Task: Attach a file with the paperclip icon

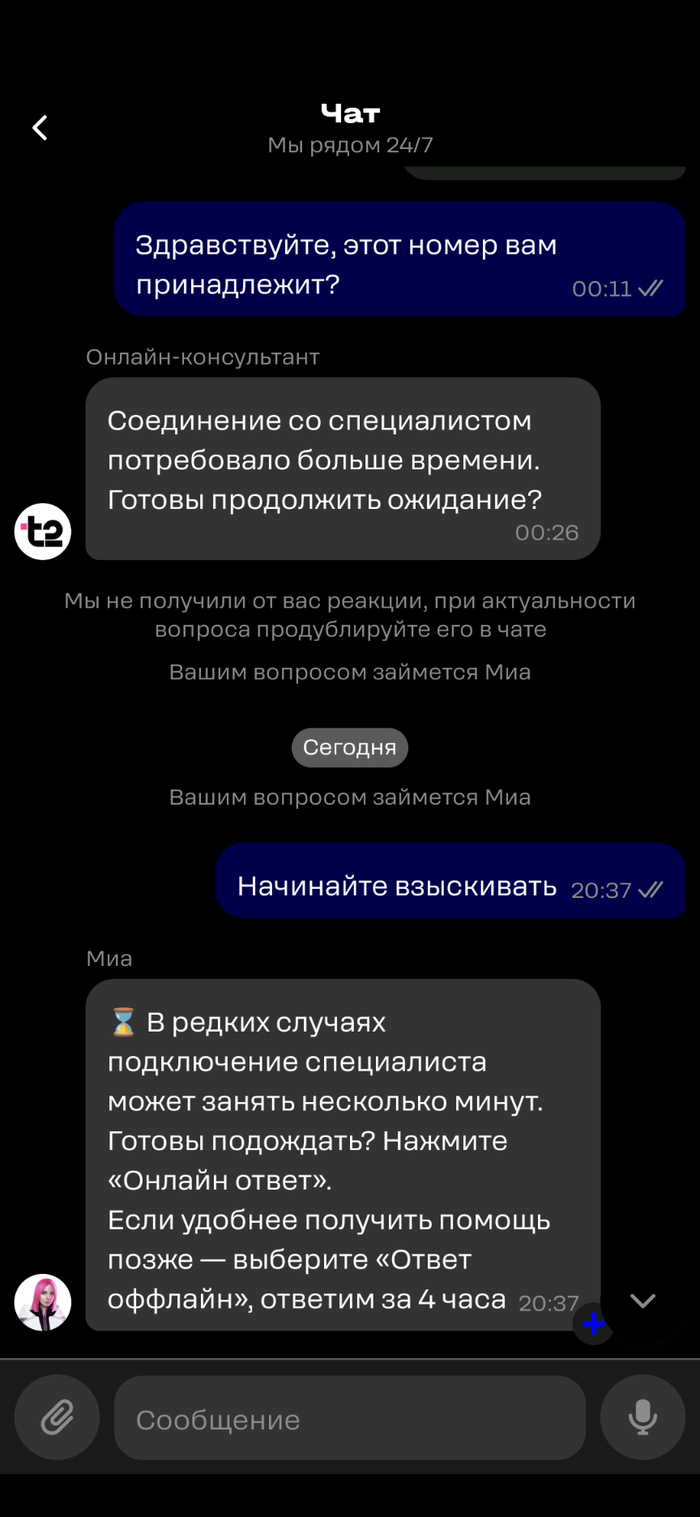Action: pos(57,1417)
